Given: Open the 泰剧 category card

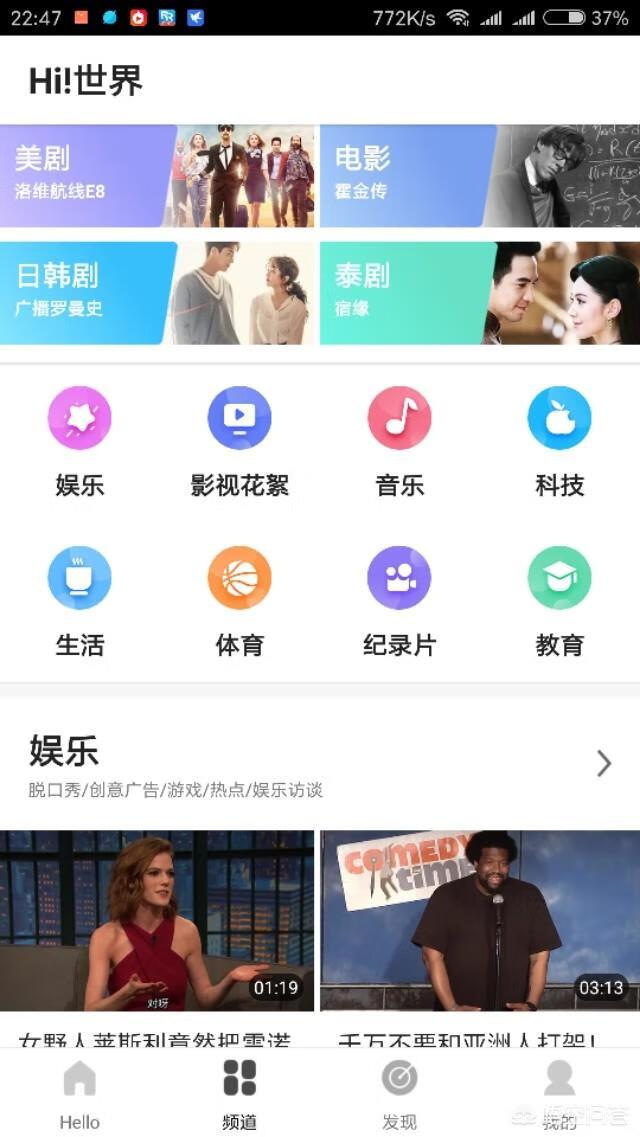Looking at the screenshot, I should coord(479,293).
